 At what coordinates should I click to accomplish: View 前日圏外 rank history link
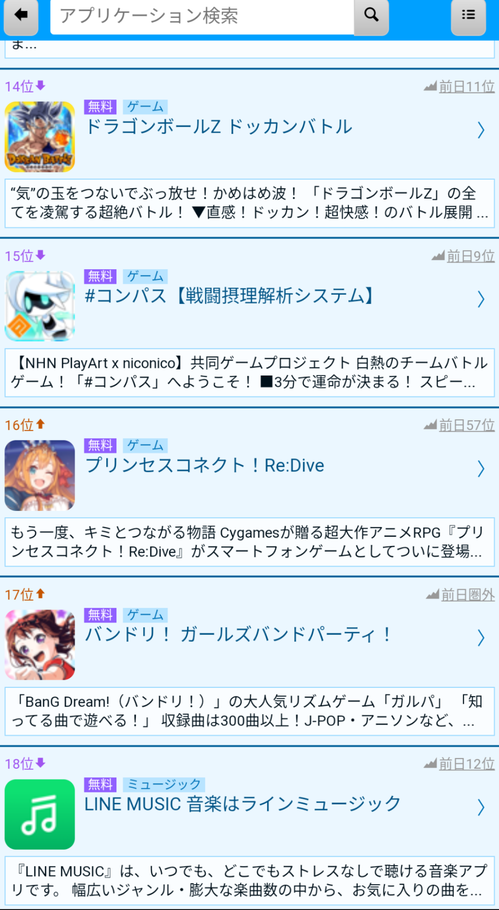[461, 595]
